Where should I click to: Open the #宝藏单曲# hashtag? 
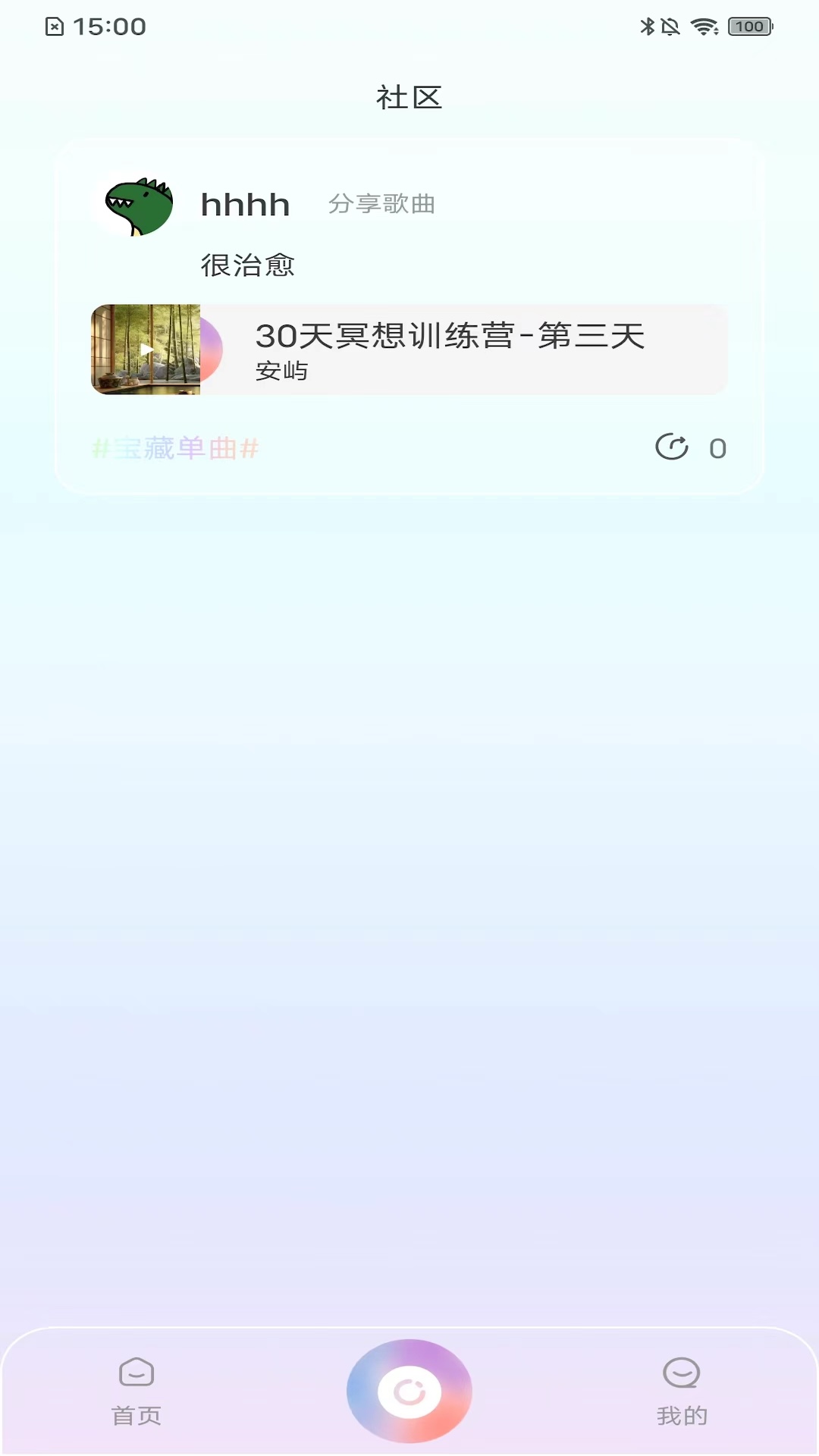pyautogui.click(x=175, y=448)
